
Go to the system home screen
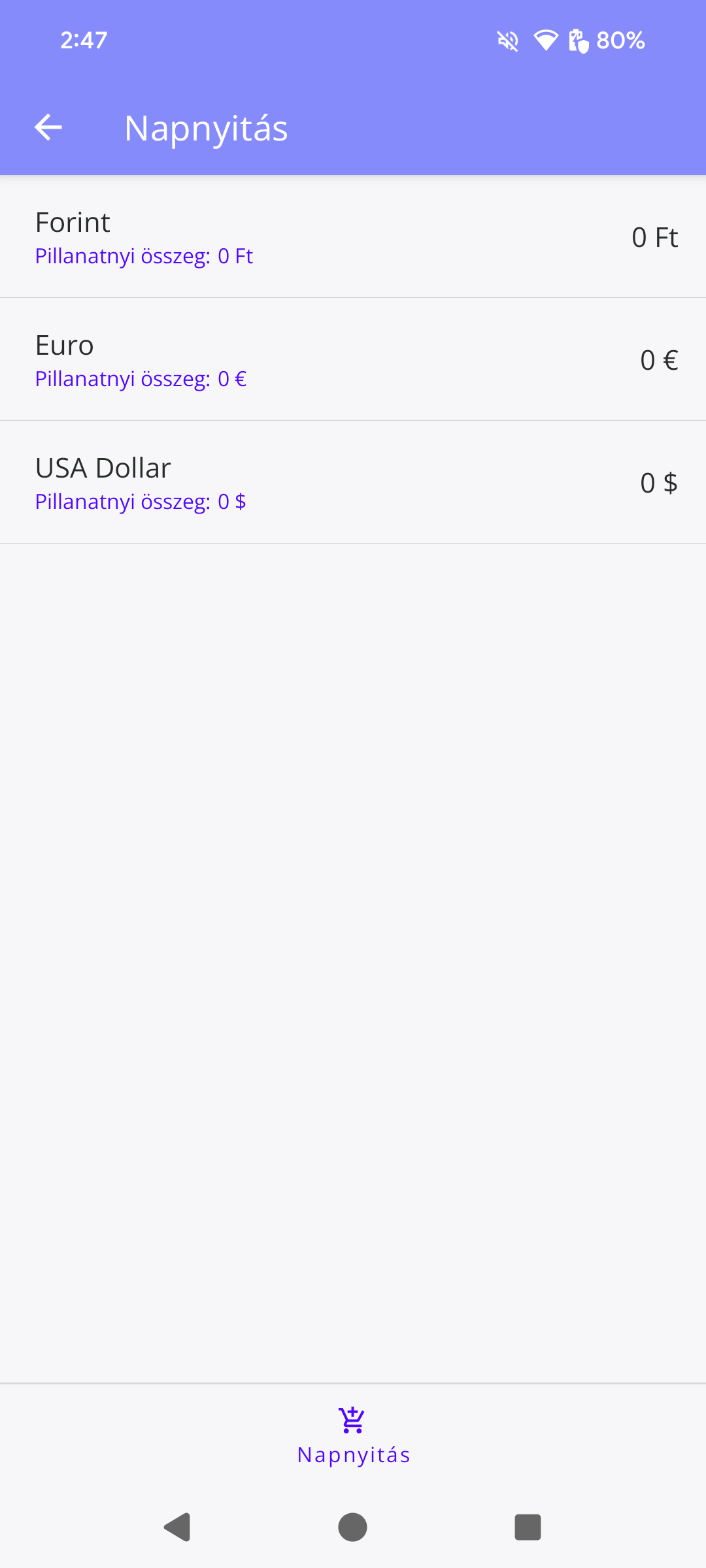(x=352, y=1527)
